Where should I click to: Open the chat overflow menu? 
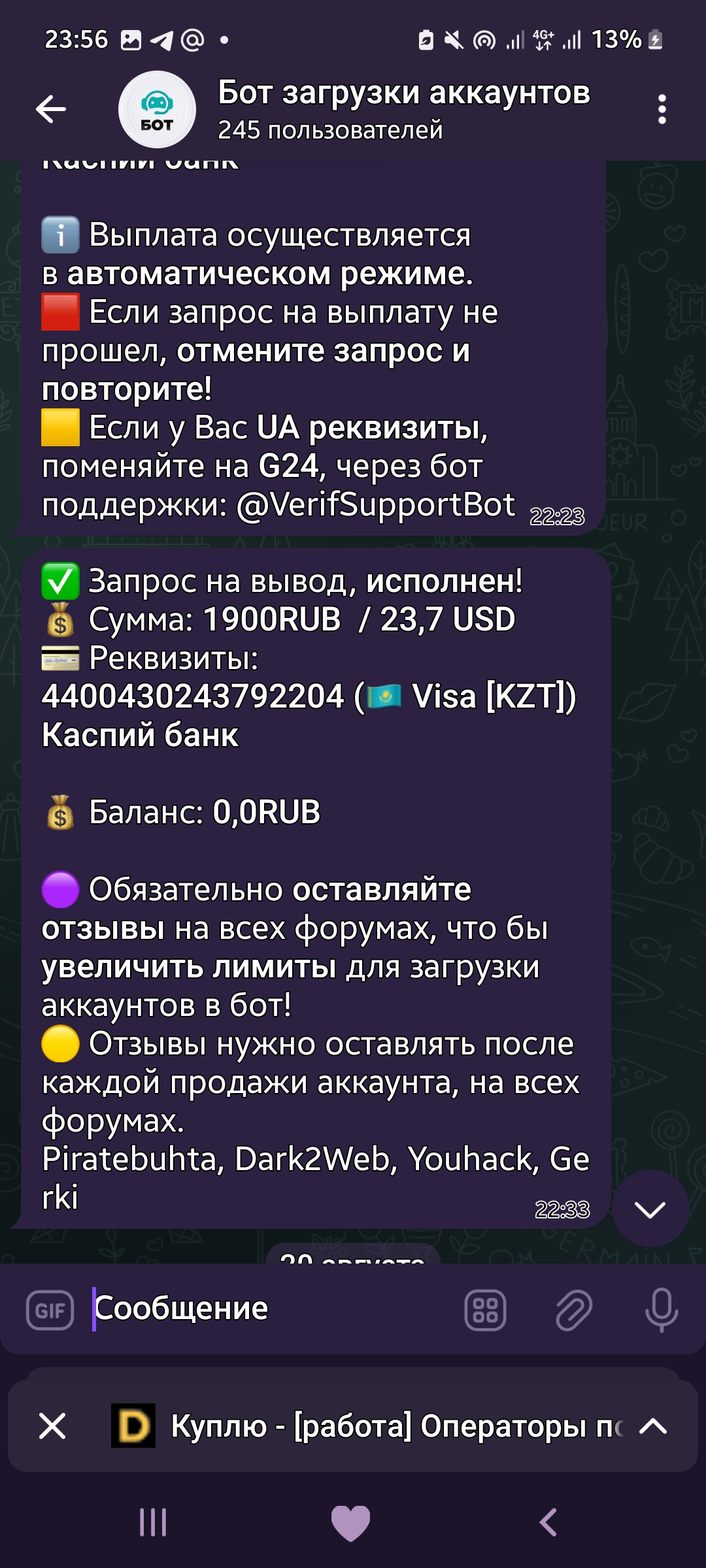(x=662, y=109)
